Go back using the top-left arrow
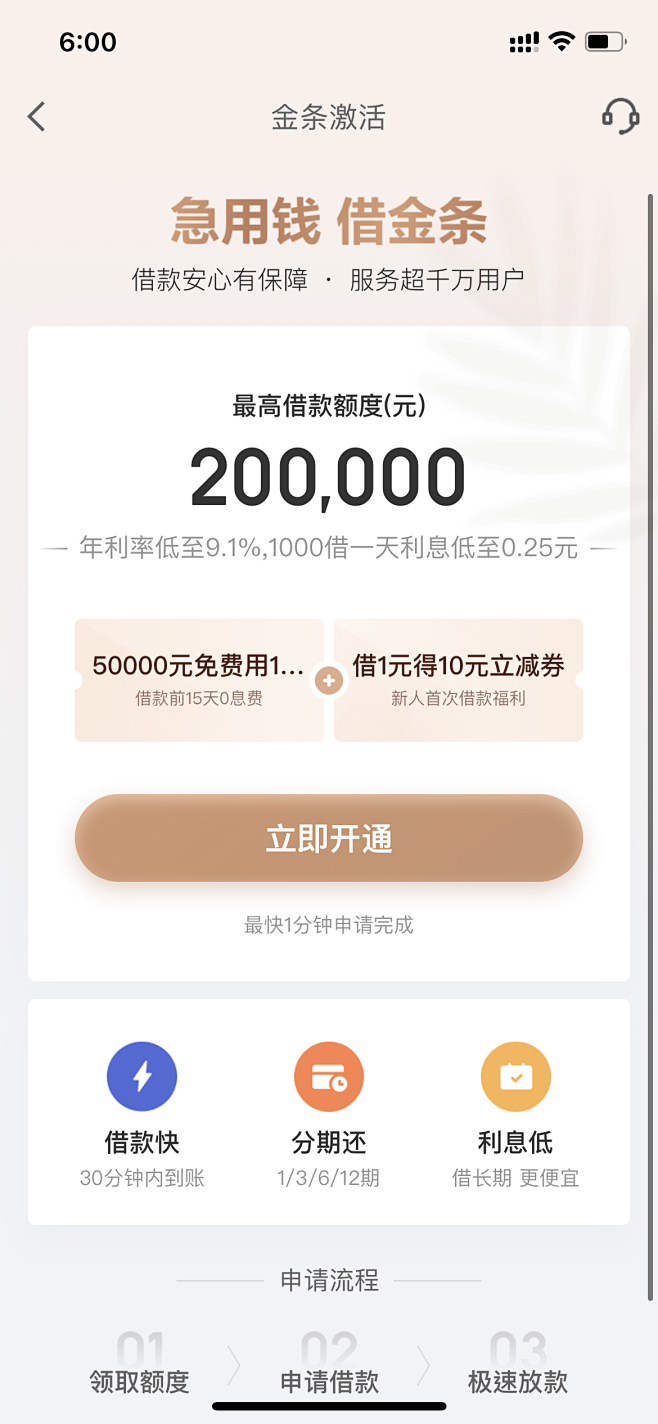This screenshot has width=658, height=1424. [x=37, y=117]
